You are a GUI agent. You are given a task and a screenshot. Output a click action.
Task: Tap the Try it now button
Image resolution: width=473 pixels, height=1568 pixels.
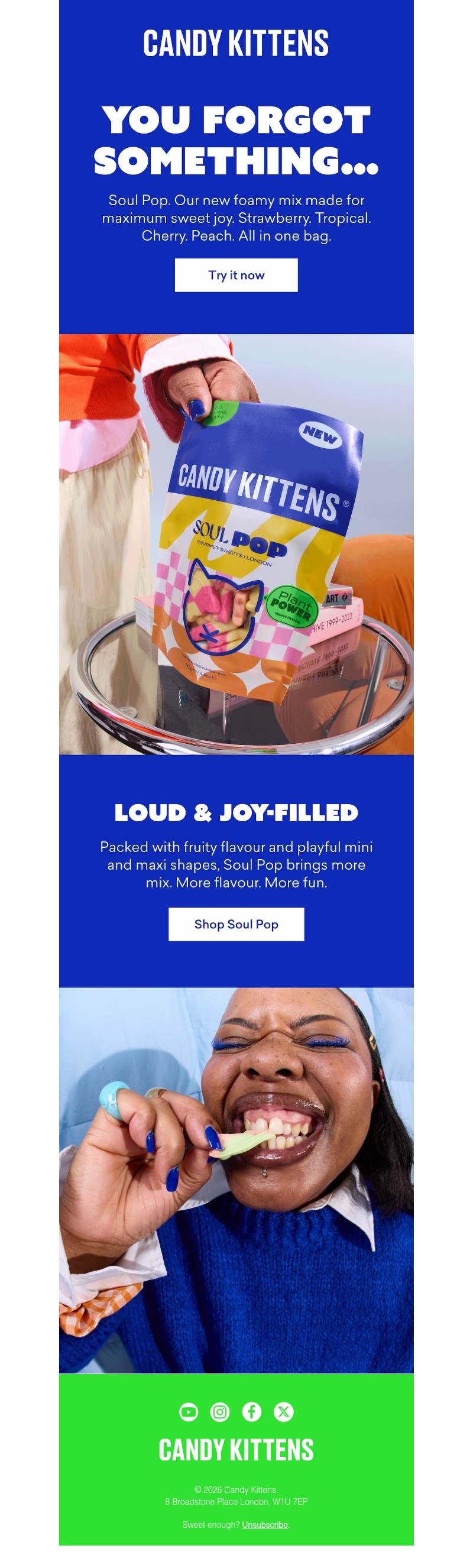point(236,275)
